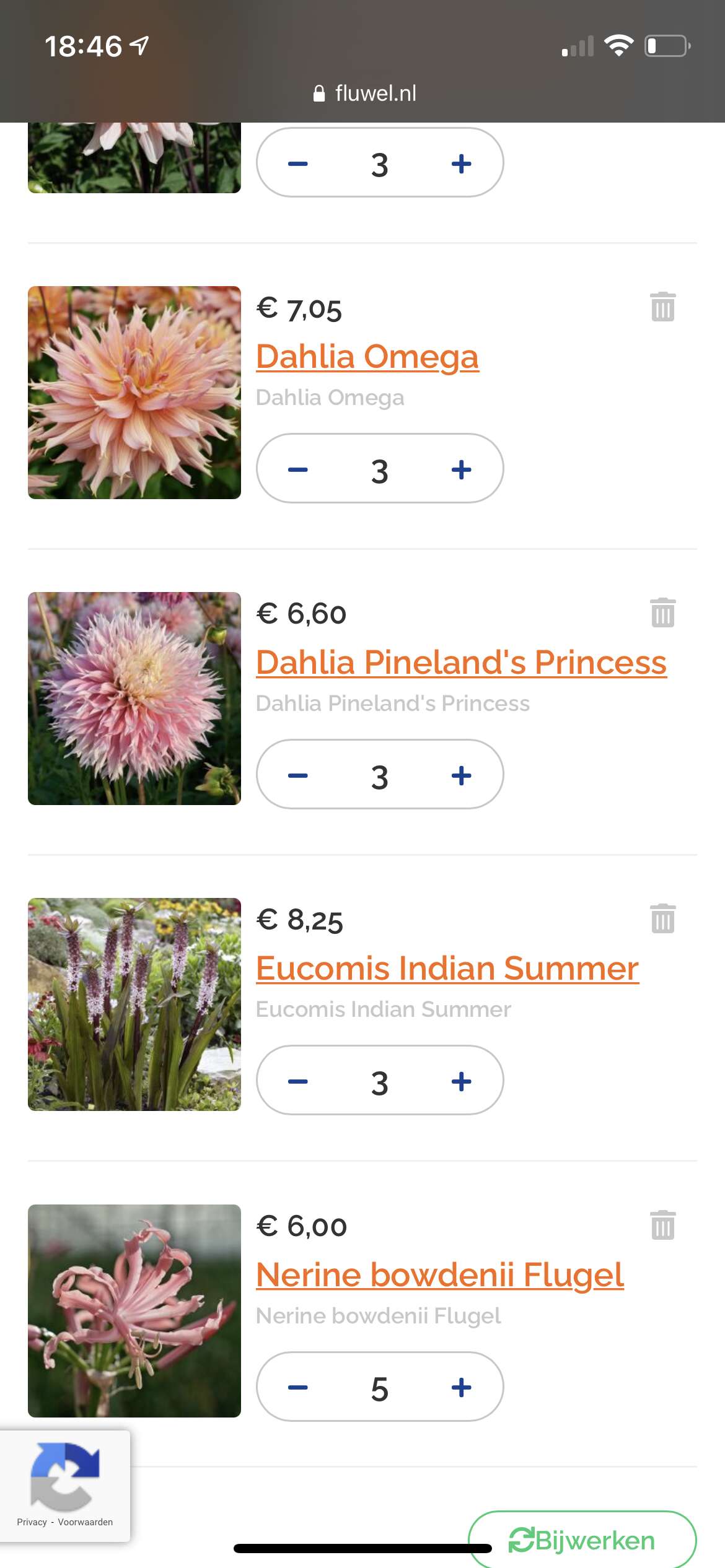Image resolution: width=725 pixels, height=1568 pixels.
Task: Increase Dahlia Omega quantity with plus
Action: click(x=461, y=469)
